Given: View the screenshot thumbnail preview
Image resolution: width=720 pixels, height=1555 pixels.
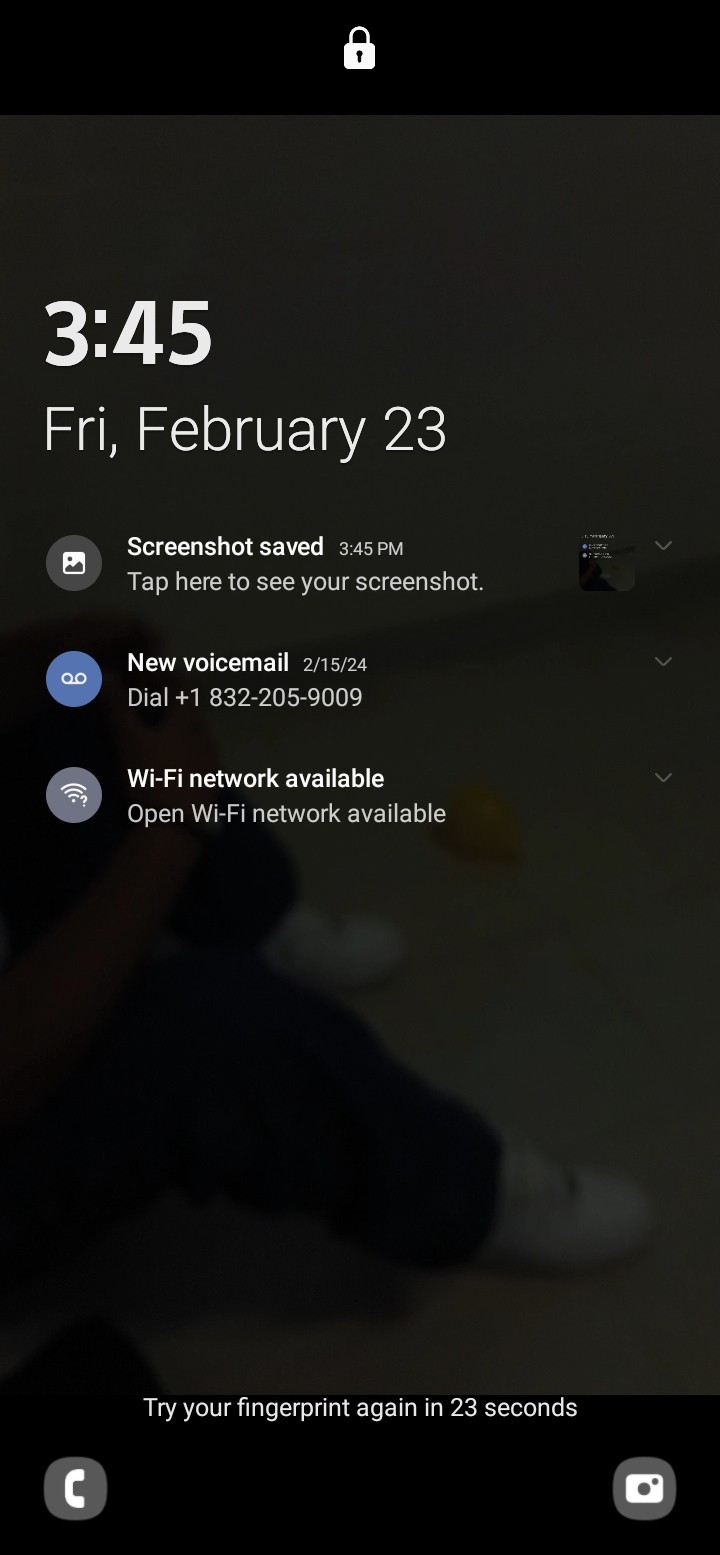Looking at the screenshot, I should (x=607, y=562).
